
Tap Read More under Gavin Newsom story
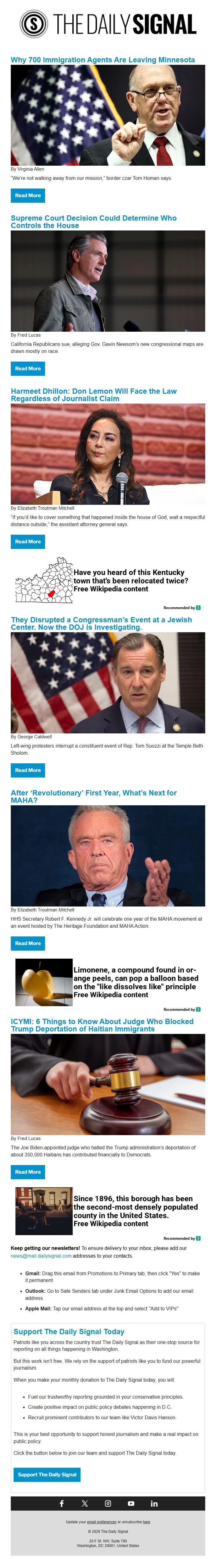pyautogui.click(x=27, y=368)
